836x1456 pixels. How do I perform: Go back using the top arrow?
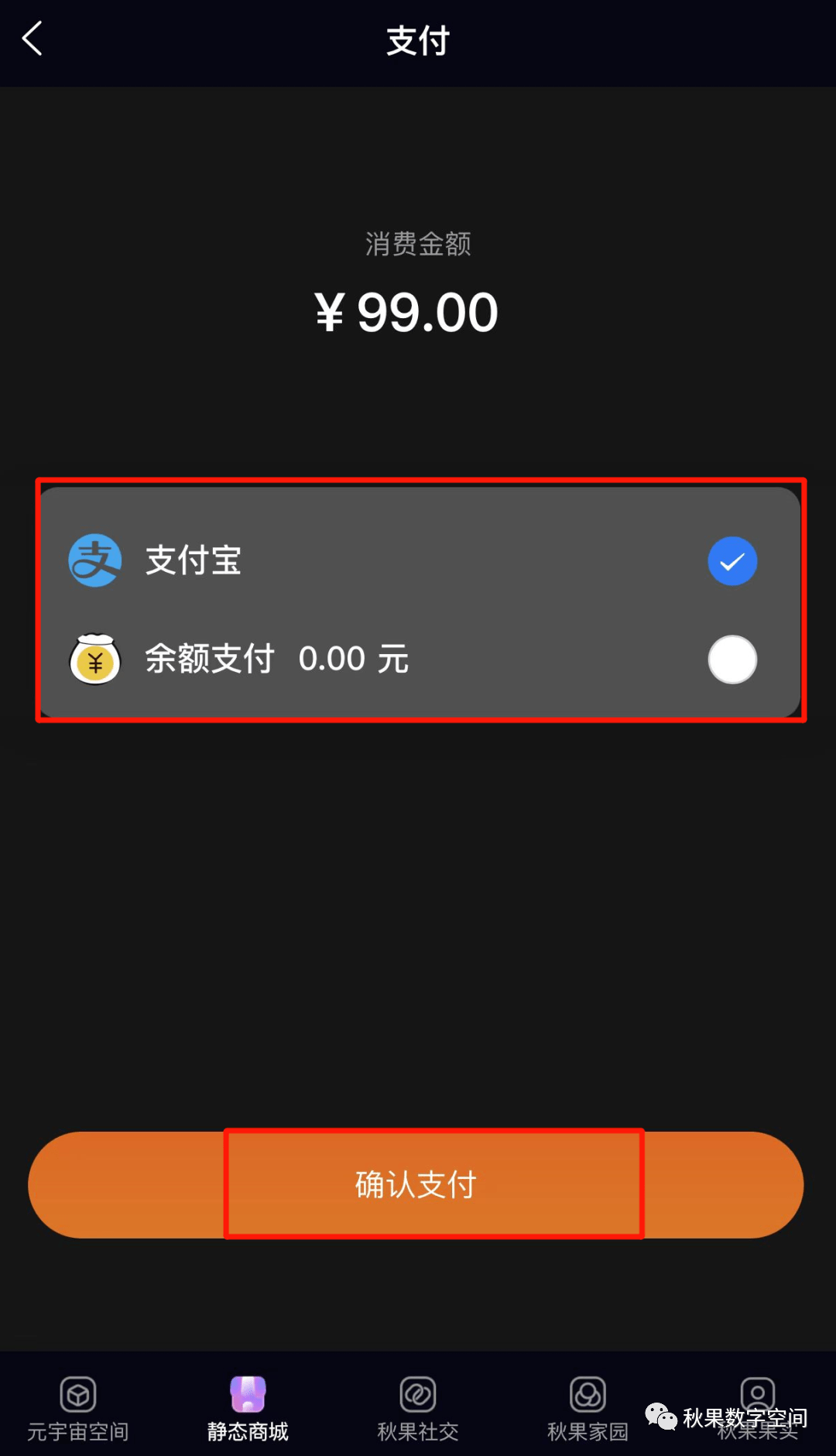pos(33,39)
